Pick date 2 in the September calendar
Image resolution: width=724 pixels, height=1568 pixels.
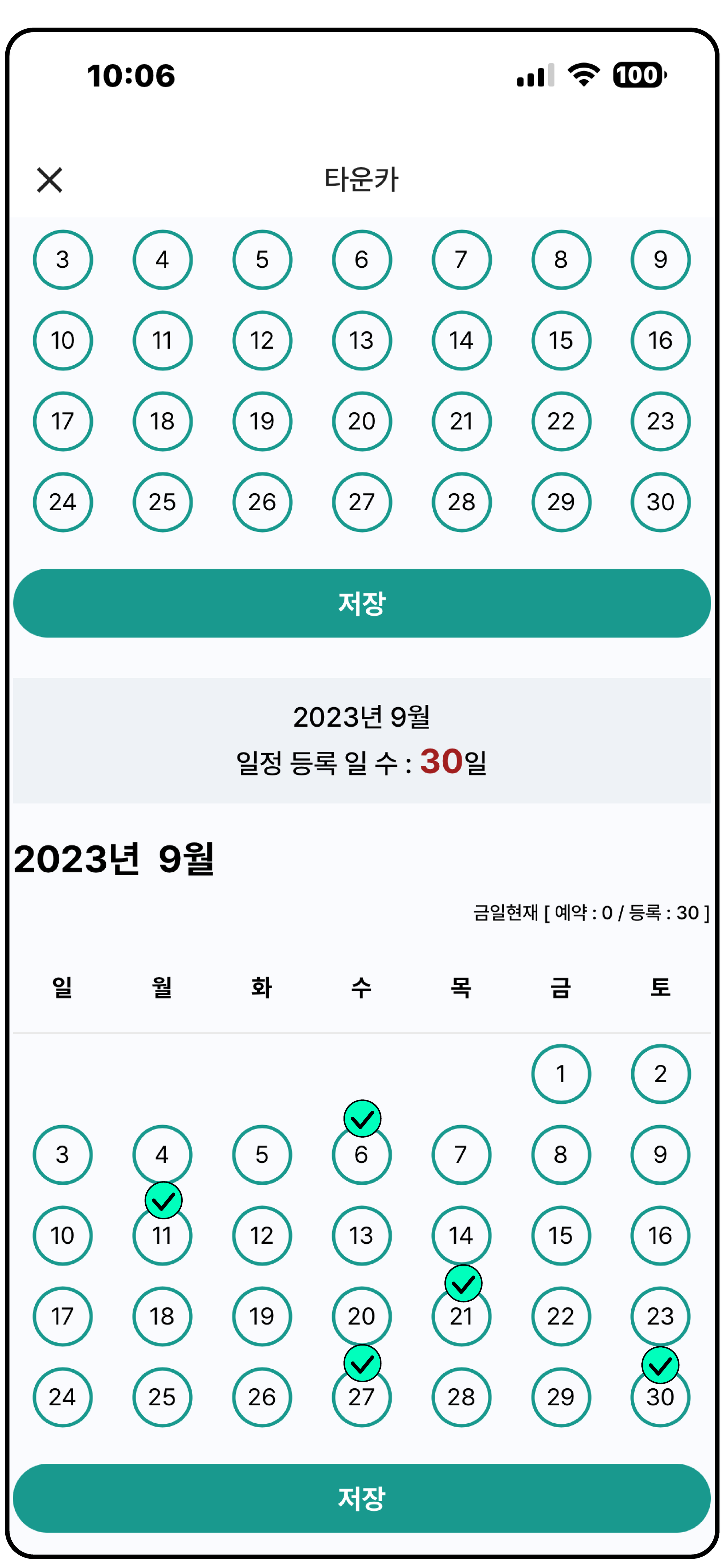point(660,1074)
